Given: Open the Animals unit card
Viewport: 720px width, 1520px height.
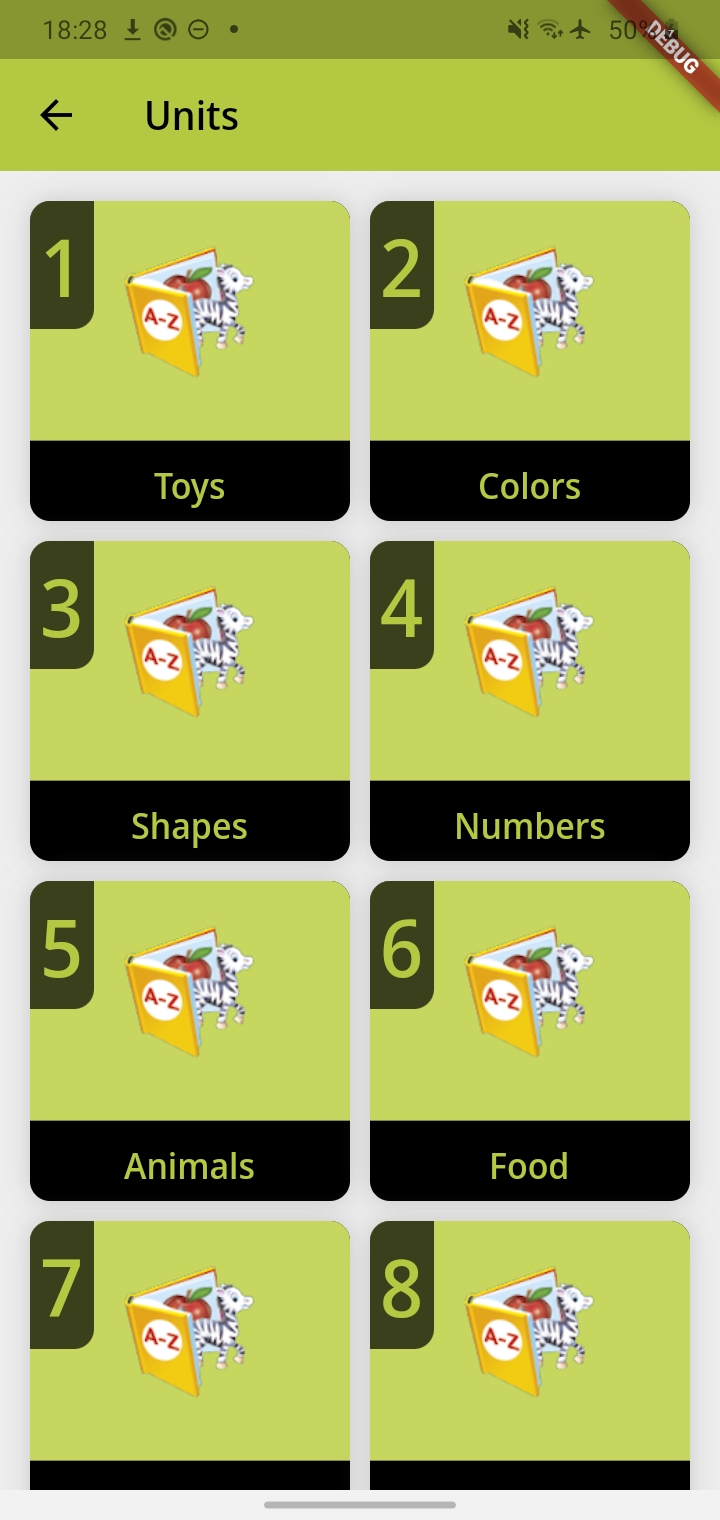Looking at the screenshot, I should 190,1040.
